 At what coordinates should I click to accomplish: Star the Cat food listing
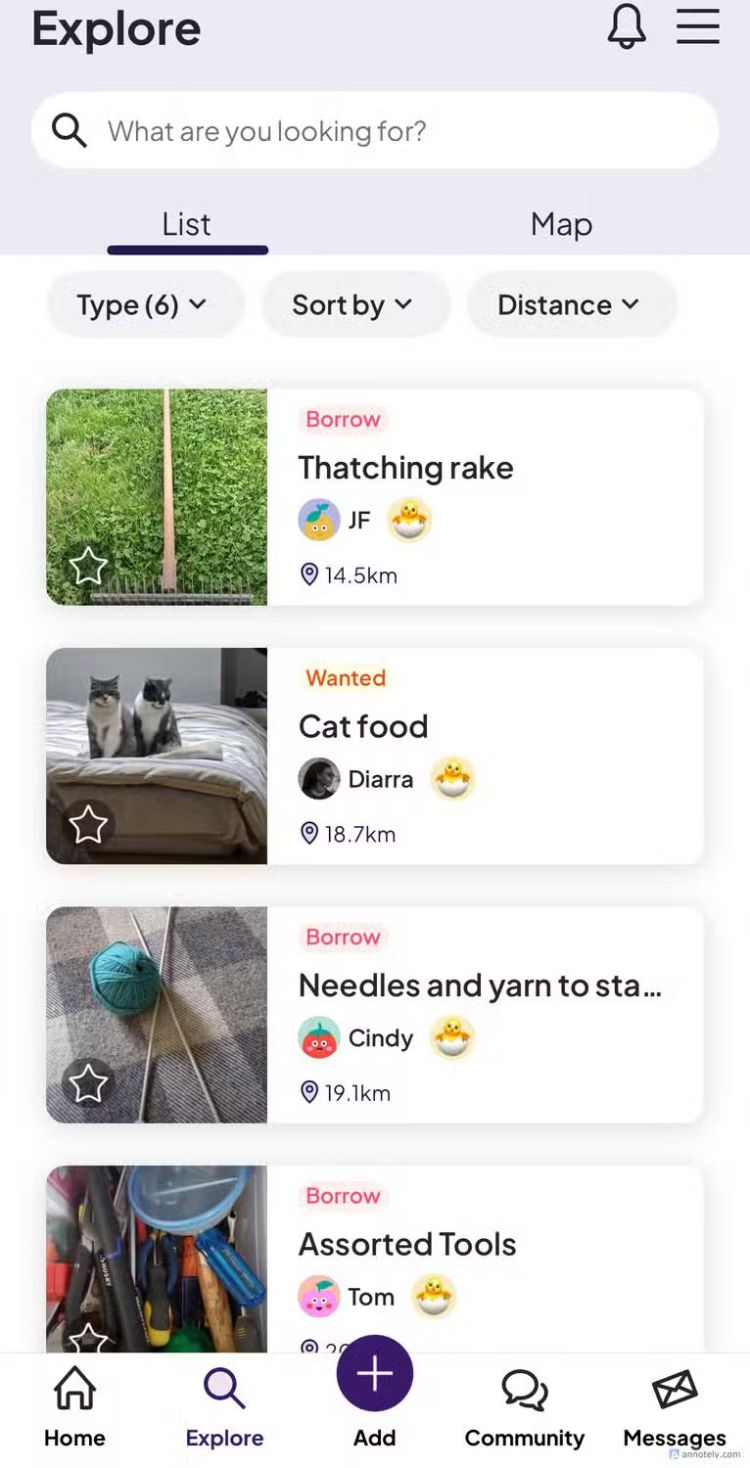click(88, 825)
